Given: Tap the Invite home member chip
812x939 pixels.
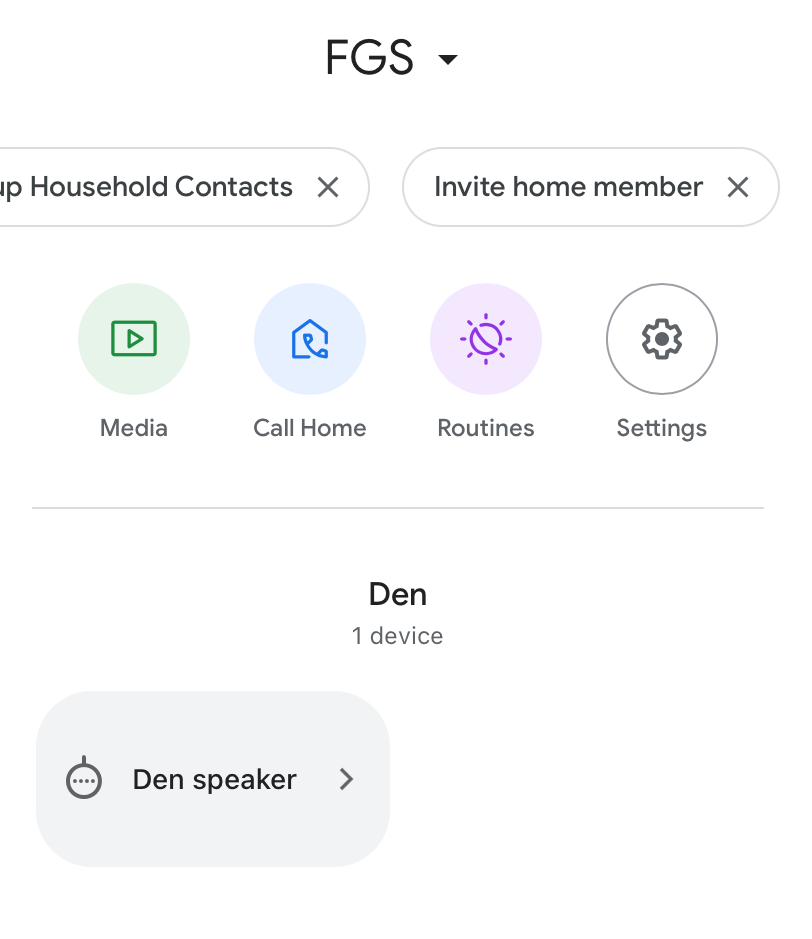Looking at the screenshot, I should point(568,187).
